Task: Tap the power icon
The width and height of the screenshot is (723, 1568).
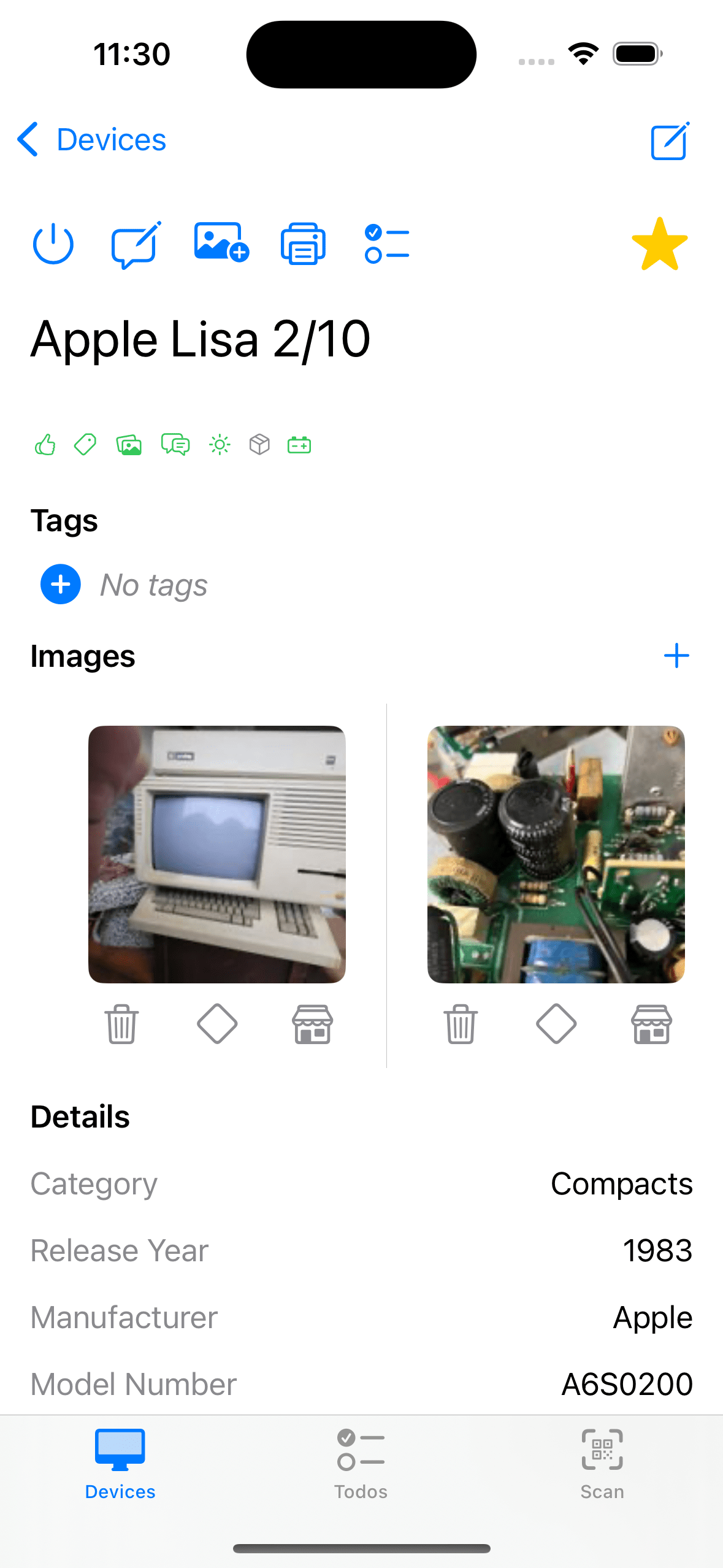Action: click(x=53, y=244)
